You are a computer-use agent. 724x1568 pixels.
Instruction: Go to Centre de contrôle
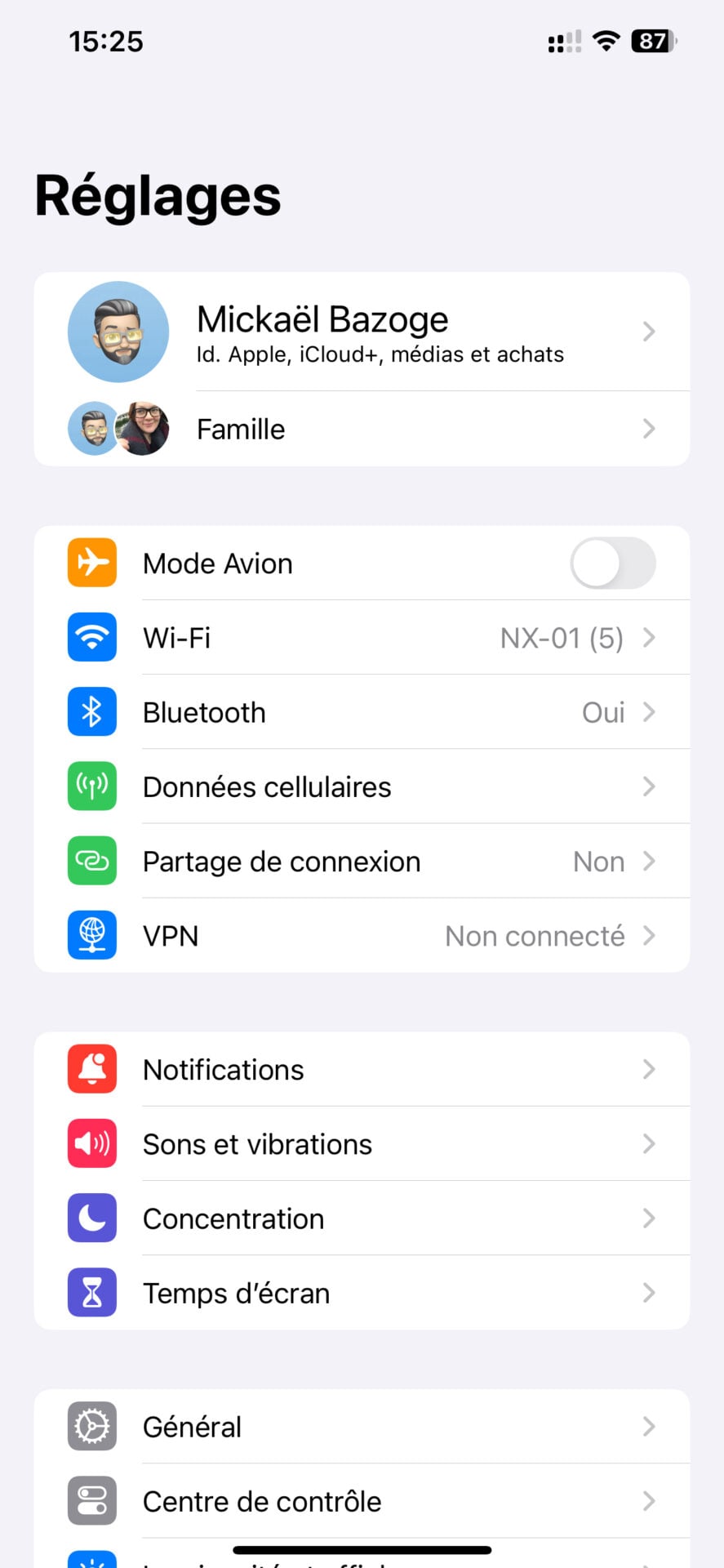click(x=362, y=1501)
